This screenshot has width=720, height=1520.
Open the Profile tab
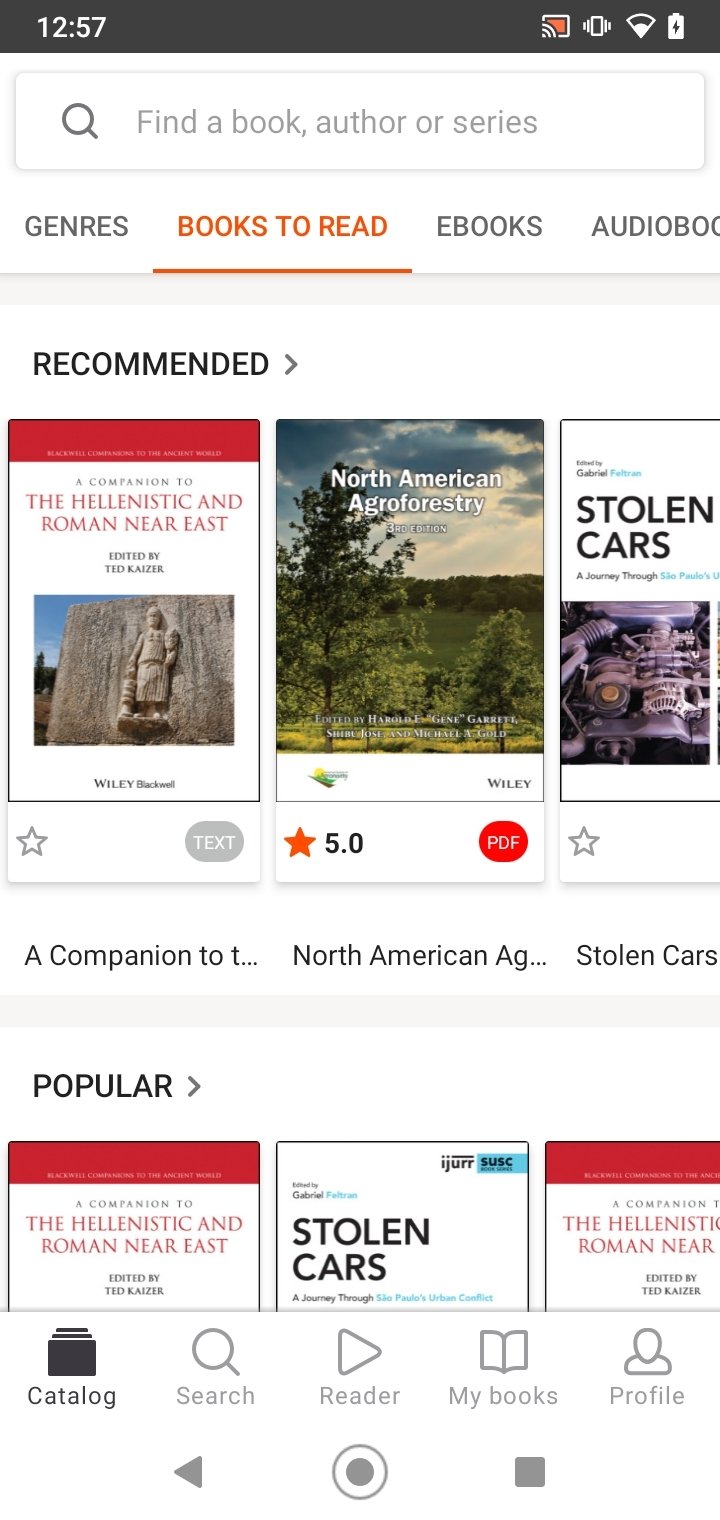coord(647,1368)
